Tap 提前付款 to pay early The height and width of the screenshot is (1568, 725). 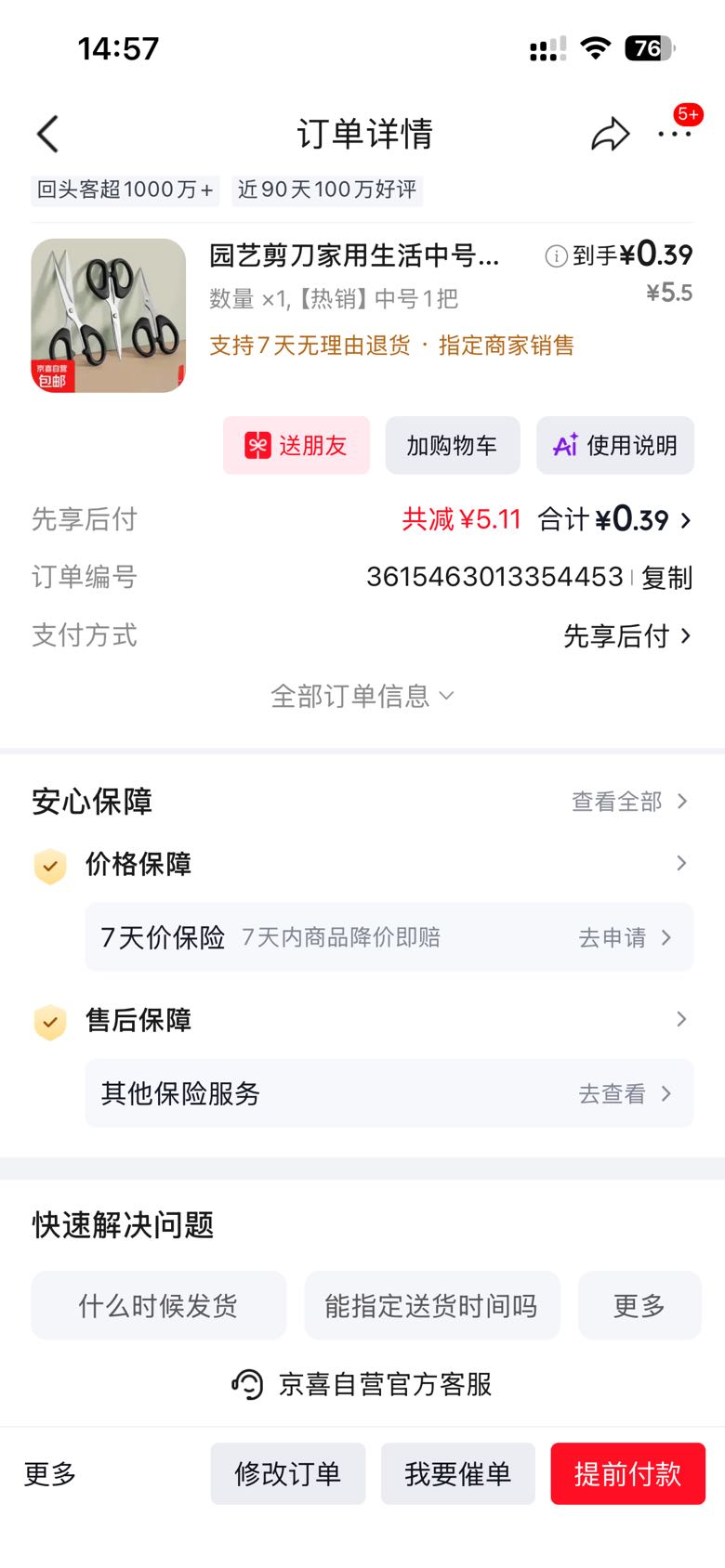(628, 1473)
